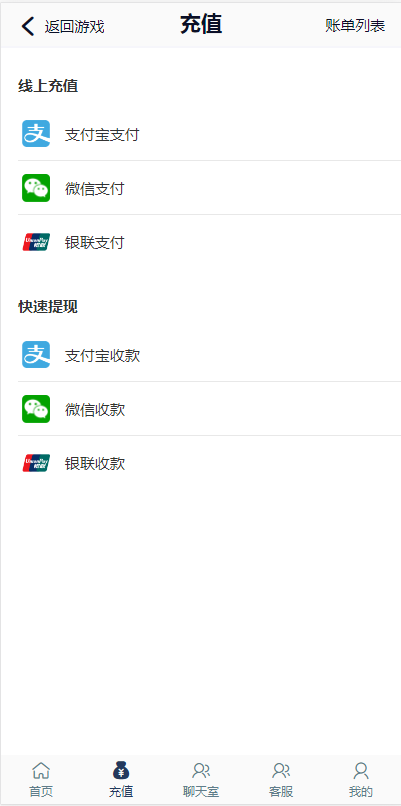Image resolution: width=401 pixels, height=806 pixels.
Task: Choose 微信收款 withdrawal option
Action: [209, 409]
